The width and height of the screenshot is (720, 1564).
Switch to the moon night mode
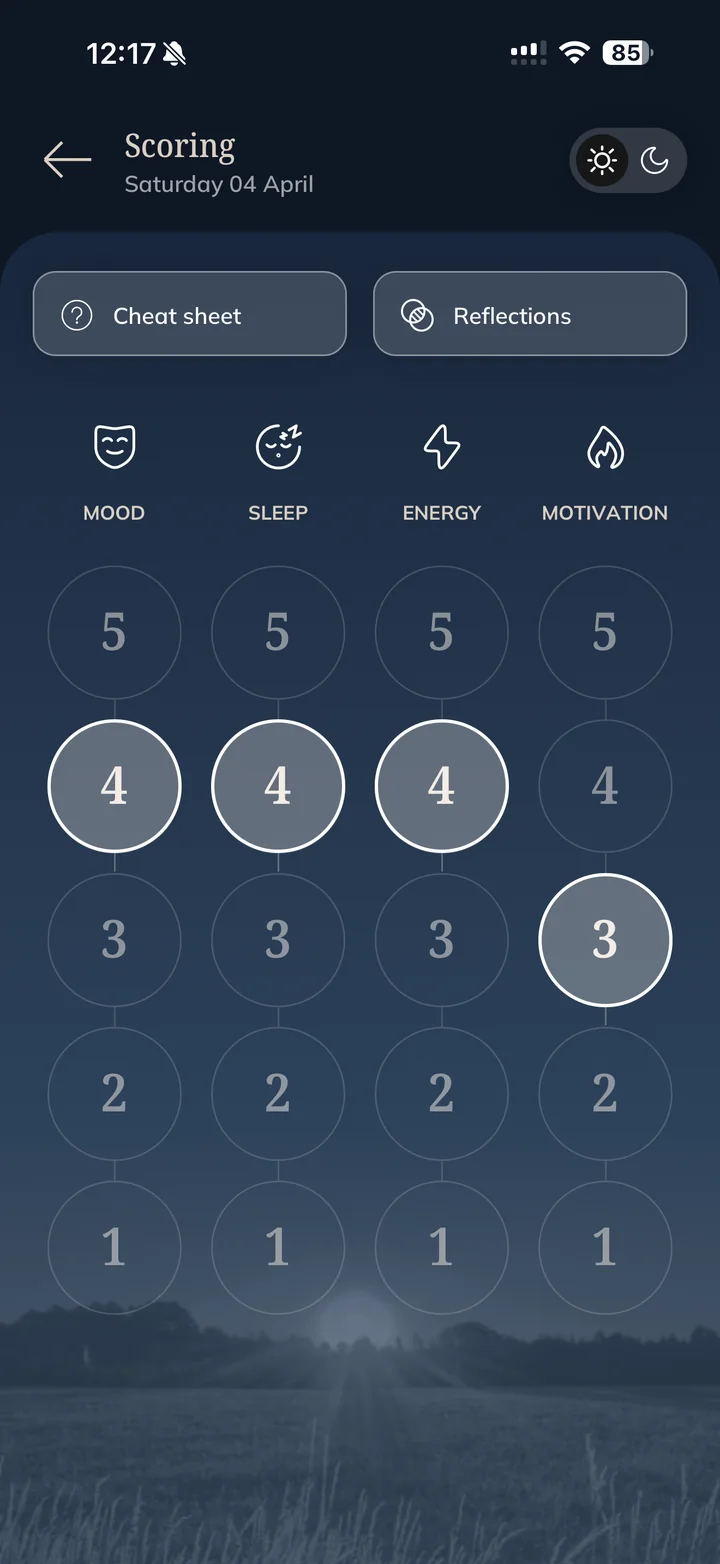coord(655,160)
